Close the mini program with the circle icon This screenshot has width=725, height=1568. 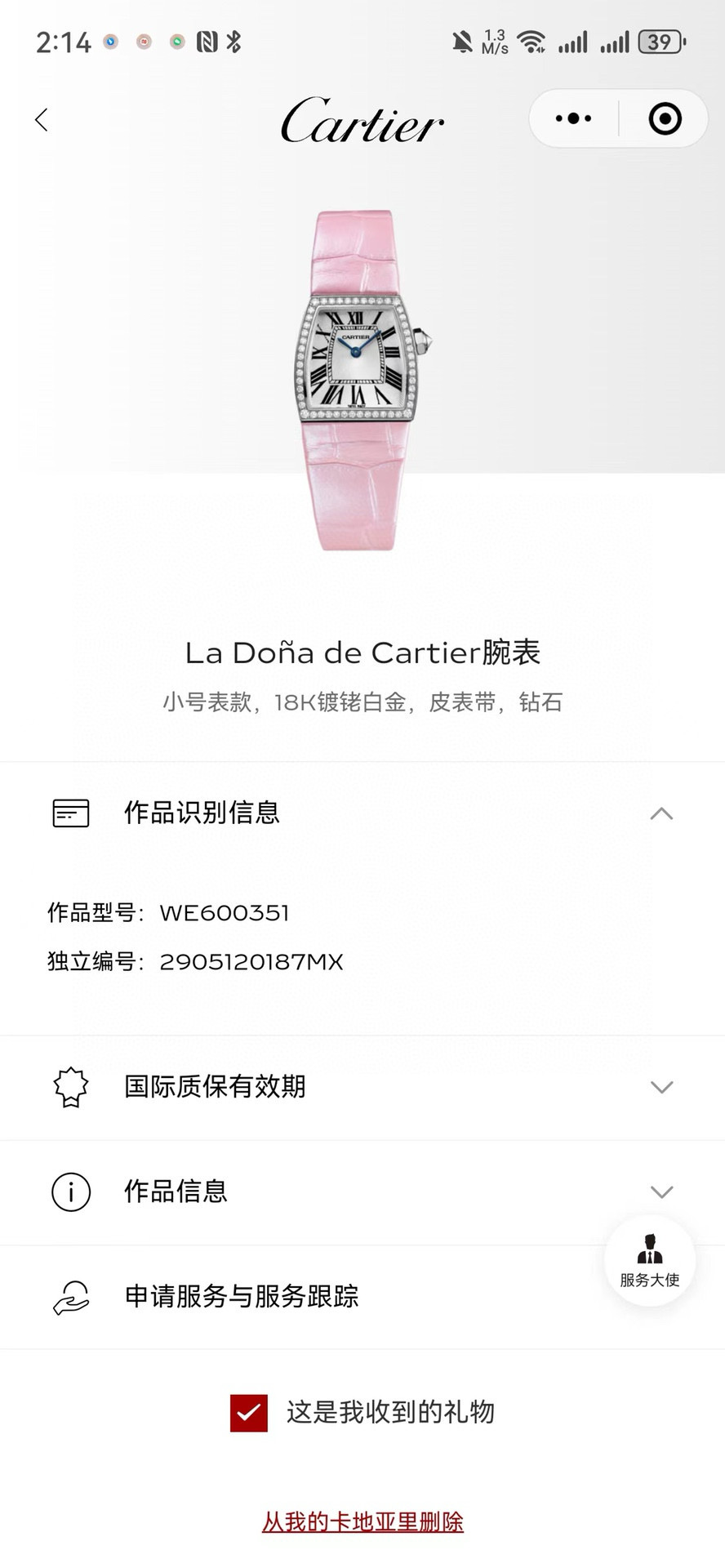coord(665,119)
